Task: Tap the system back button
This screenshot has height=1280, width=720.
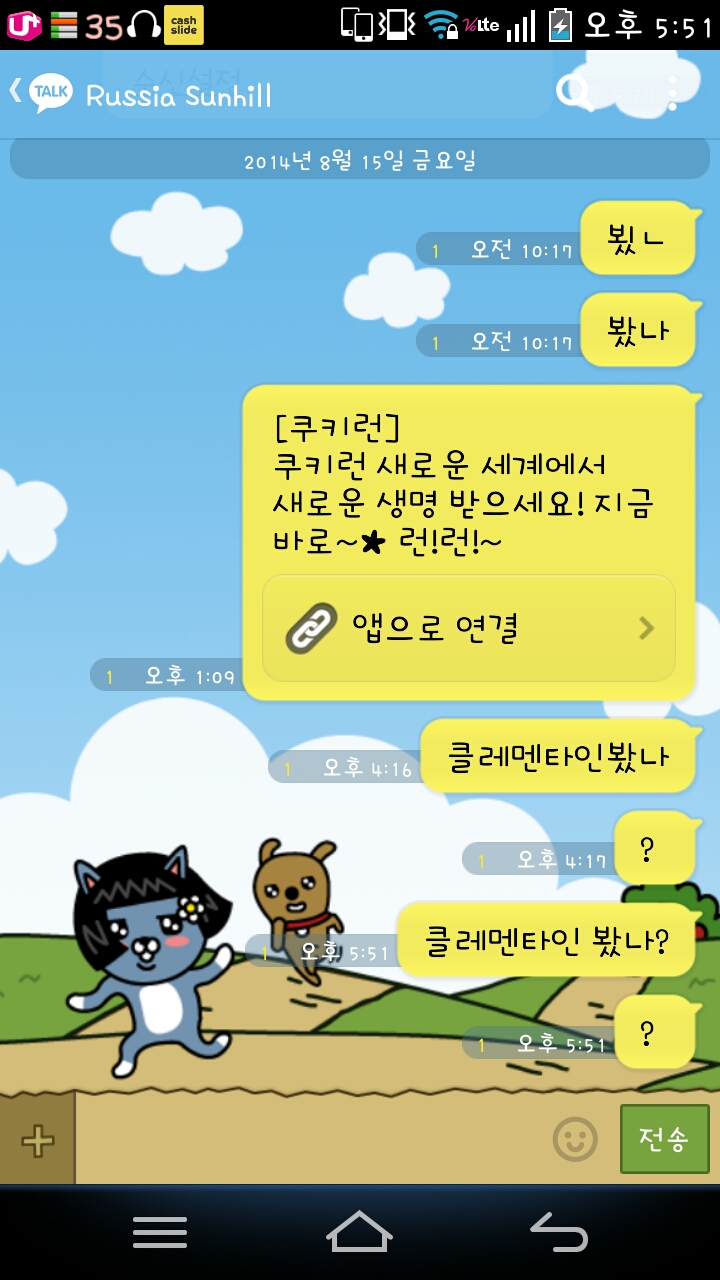Action: (x=559, y=1232)
